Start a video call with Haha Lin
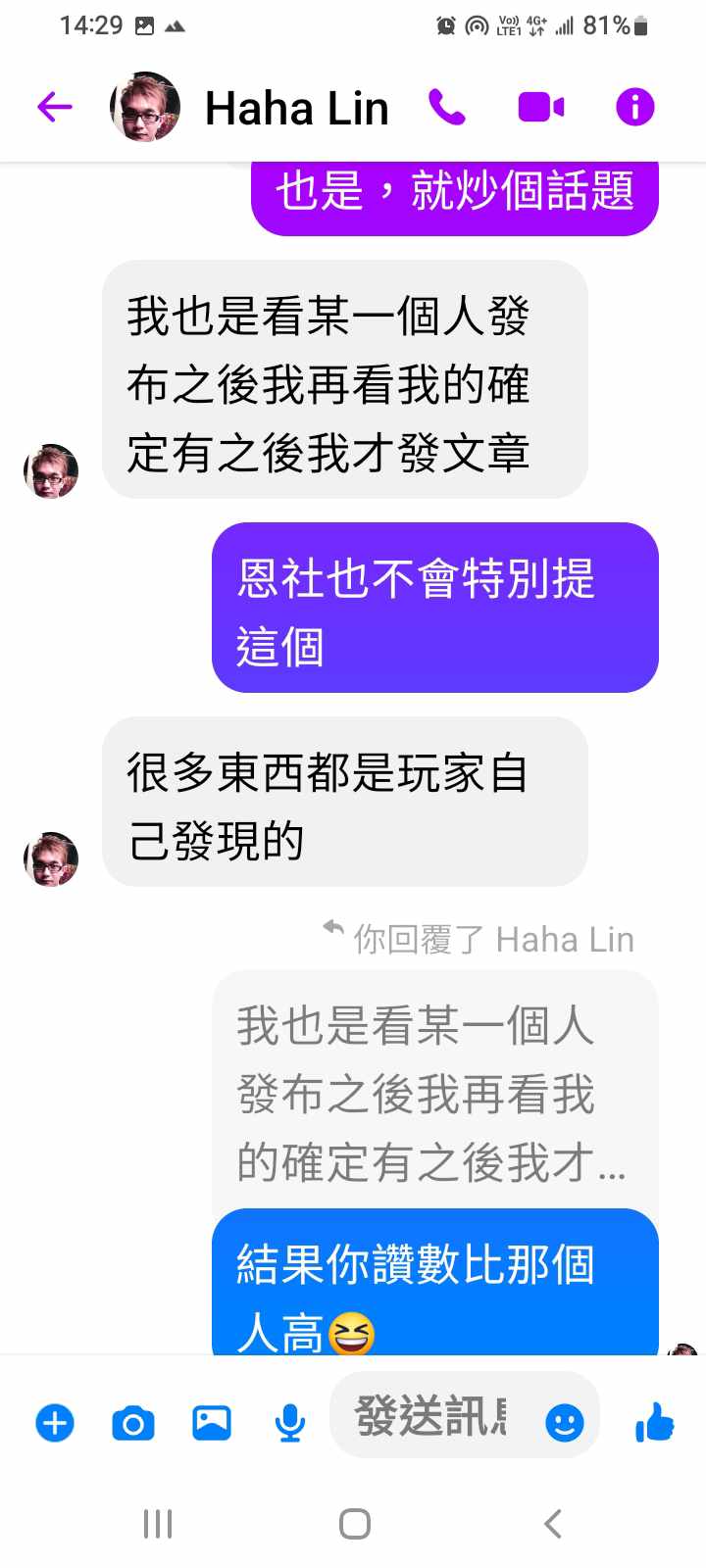 540,107
